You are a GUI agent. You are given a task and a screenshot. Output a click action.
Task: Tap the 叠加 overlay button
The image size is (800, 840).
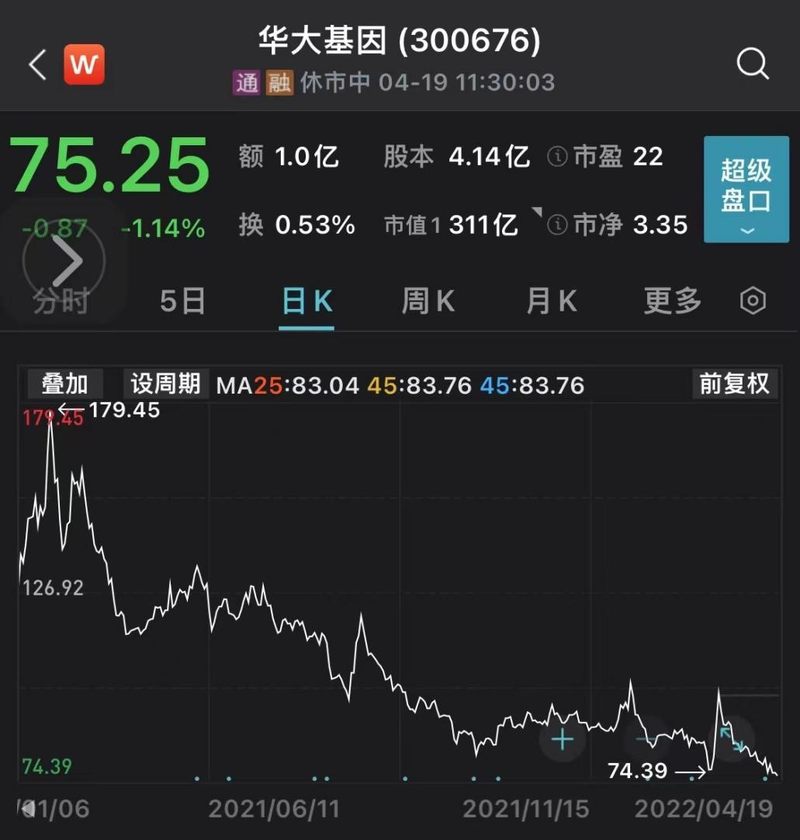[65, 384]
